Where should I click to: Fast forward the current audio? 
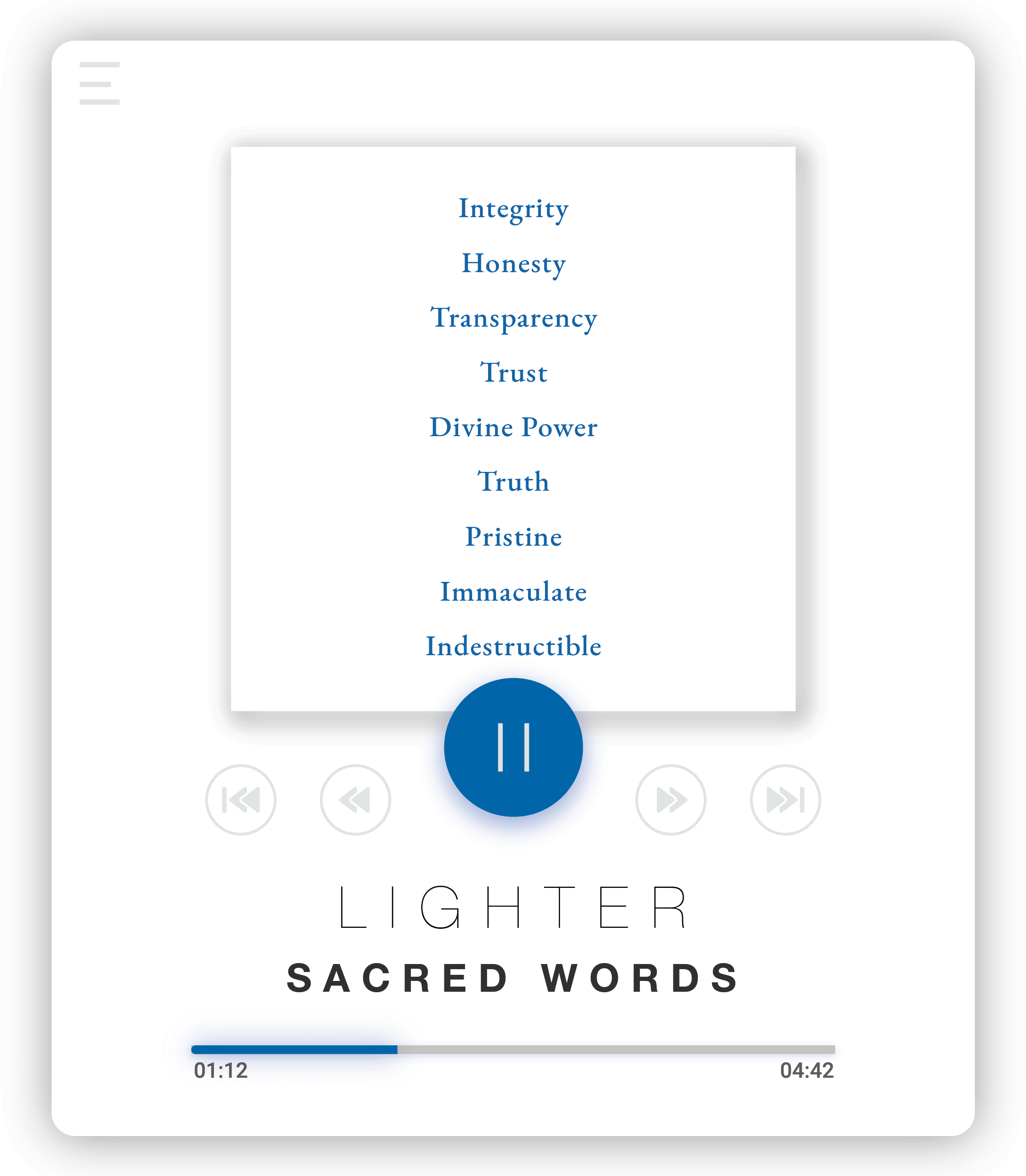671,800
